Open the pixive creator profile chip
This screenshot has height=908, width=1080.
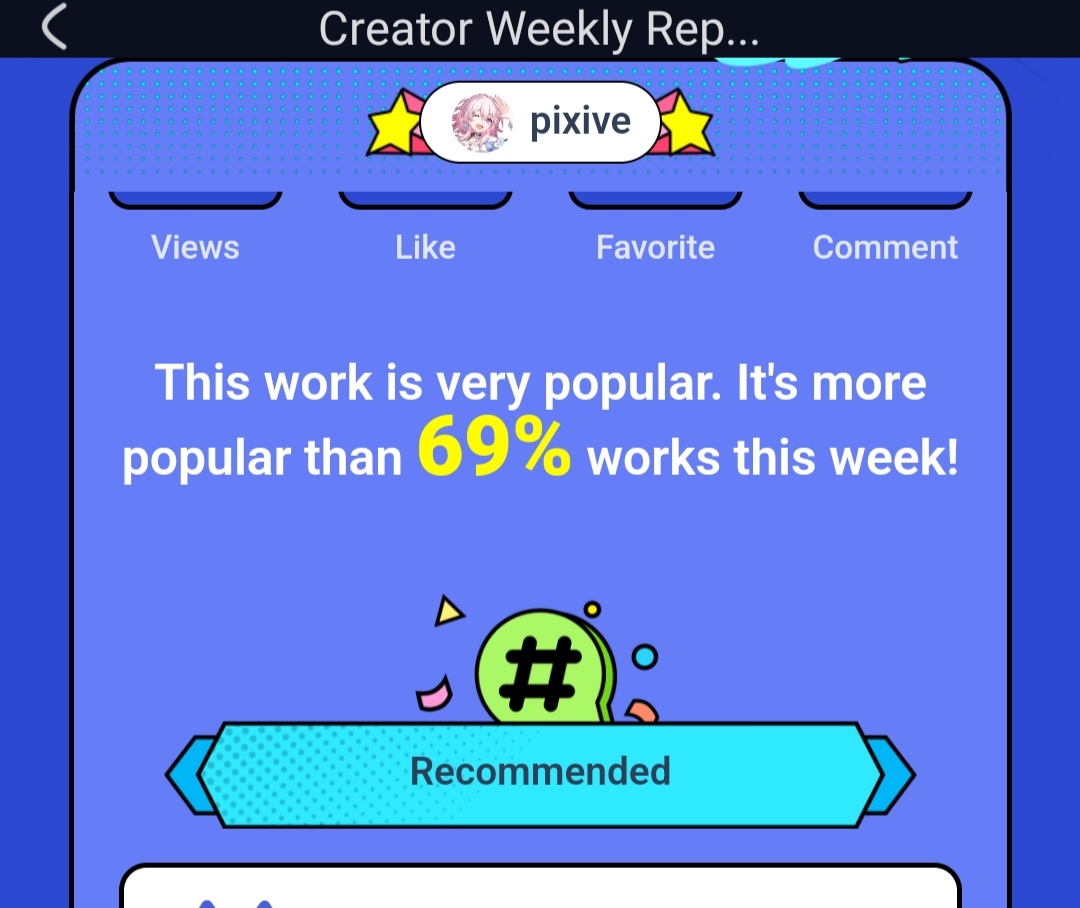(x=540, y=123)
